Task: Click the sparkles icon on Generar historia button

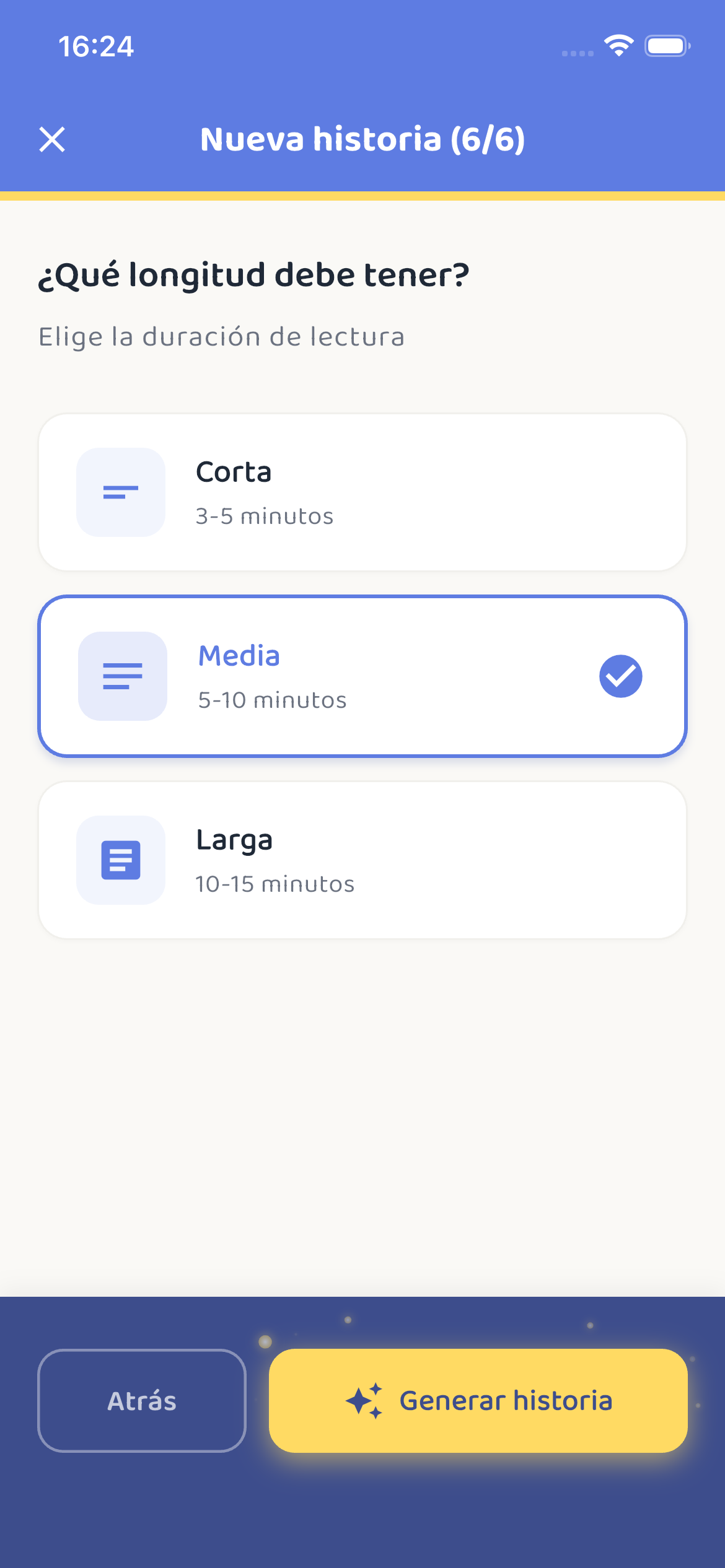Action: tap(366, 1401)
